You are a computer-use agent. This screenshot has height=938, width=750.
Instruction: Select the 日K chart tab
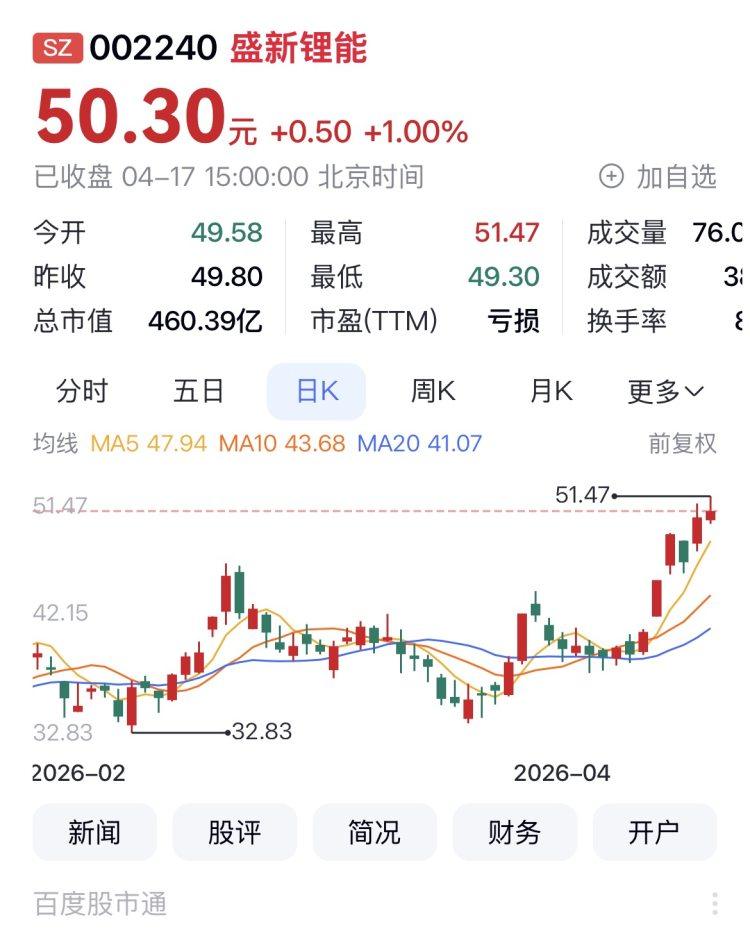point(316,391)
